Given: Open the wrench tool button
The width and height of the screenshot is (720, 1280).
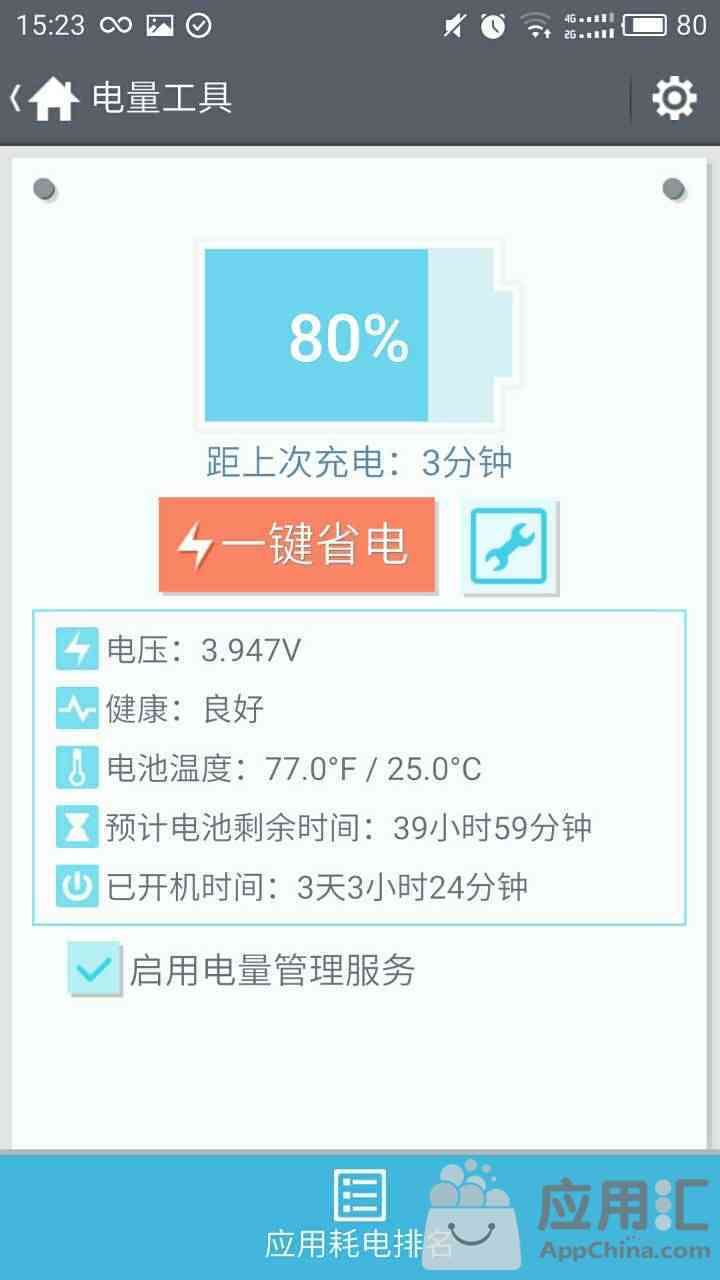Looking at the screenshot, I should [509, 546].
